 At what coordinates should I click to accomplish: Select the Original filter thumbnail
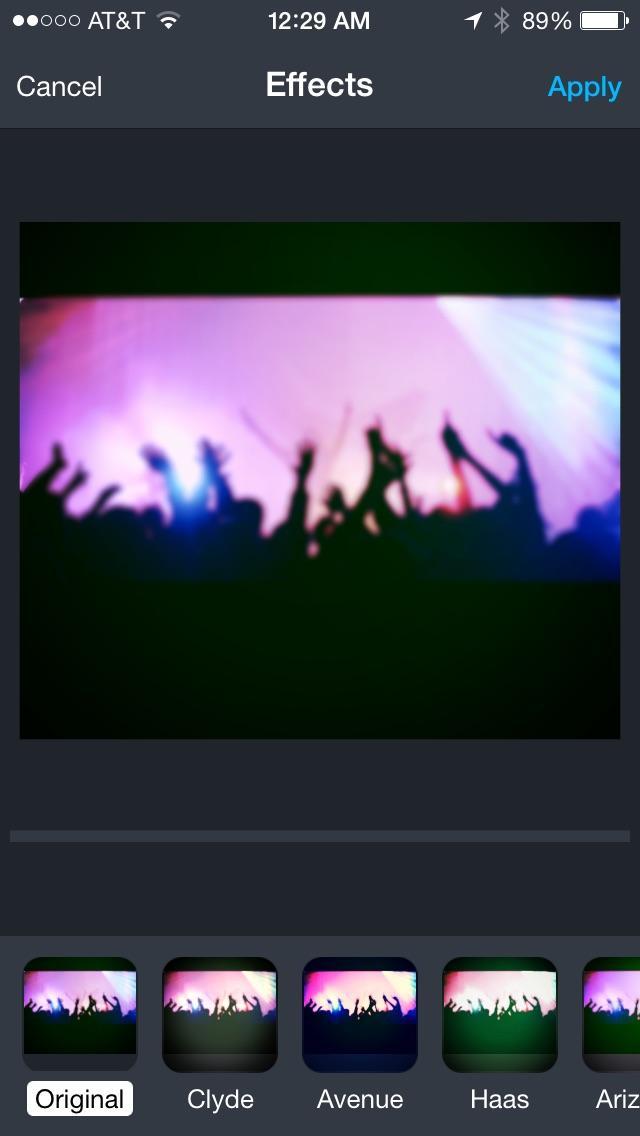click(80, 1014)
